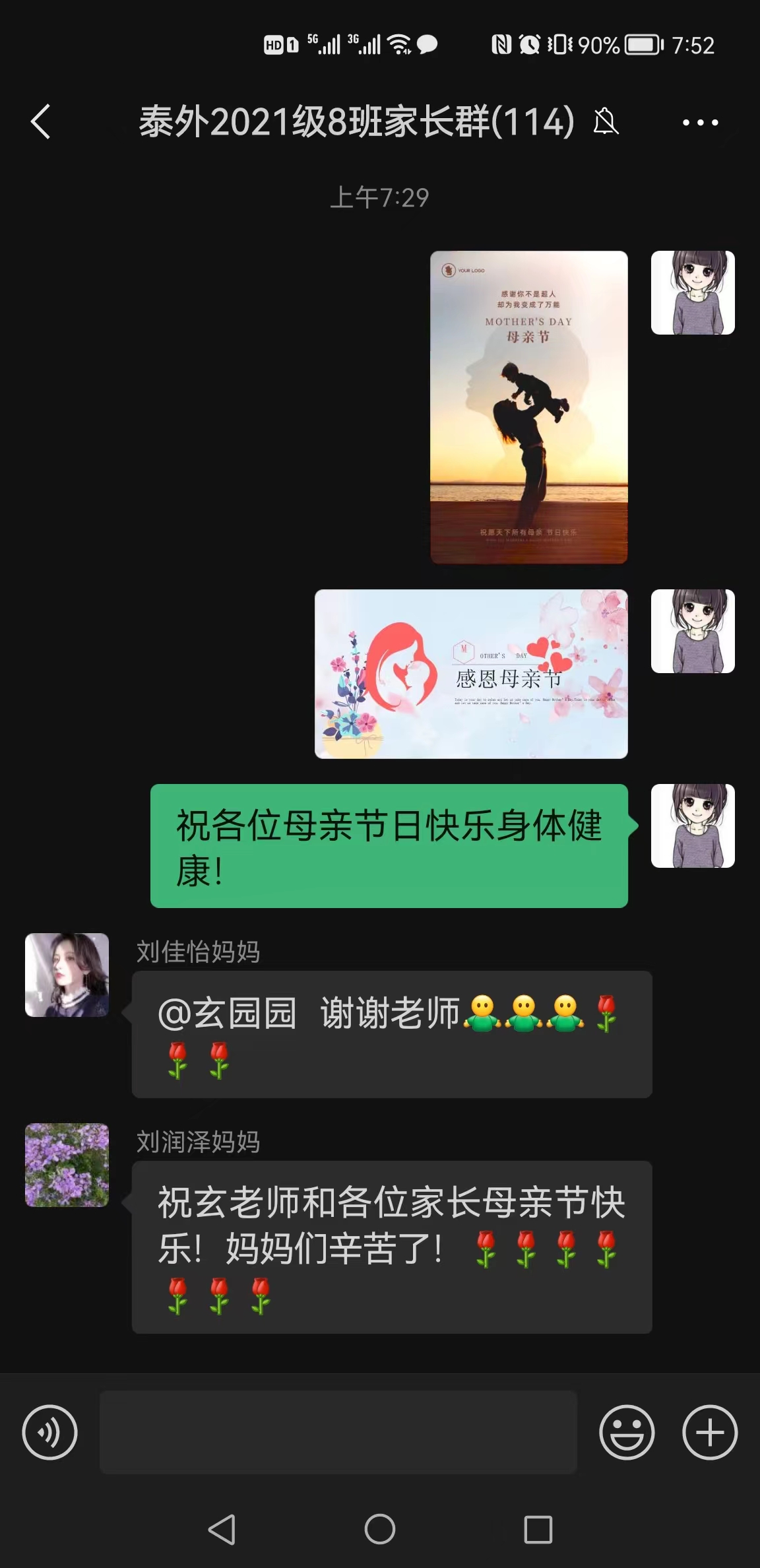760x1568 pixels.
Task: Open recent apps from navigation bar
Action: [538, 1529]
